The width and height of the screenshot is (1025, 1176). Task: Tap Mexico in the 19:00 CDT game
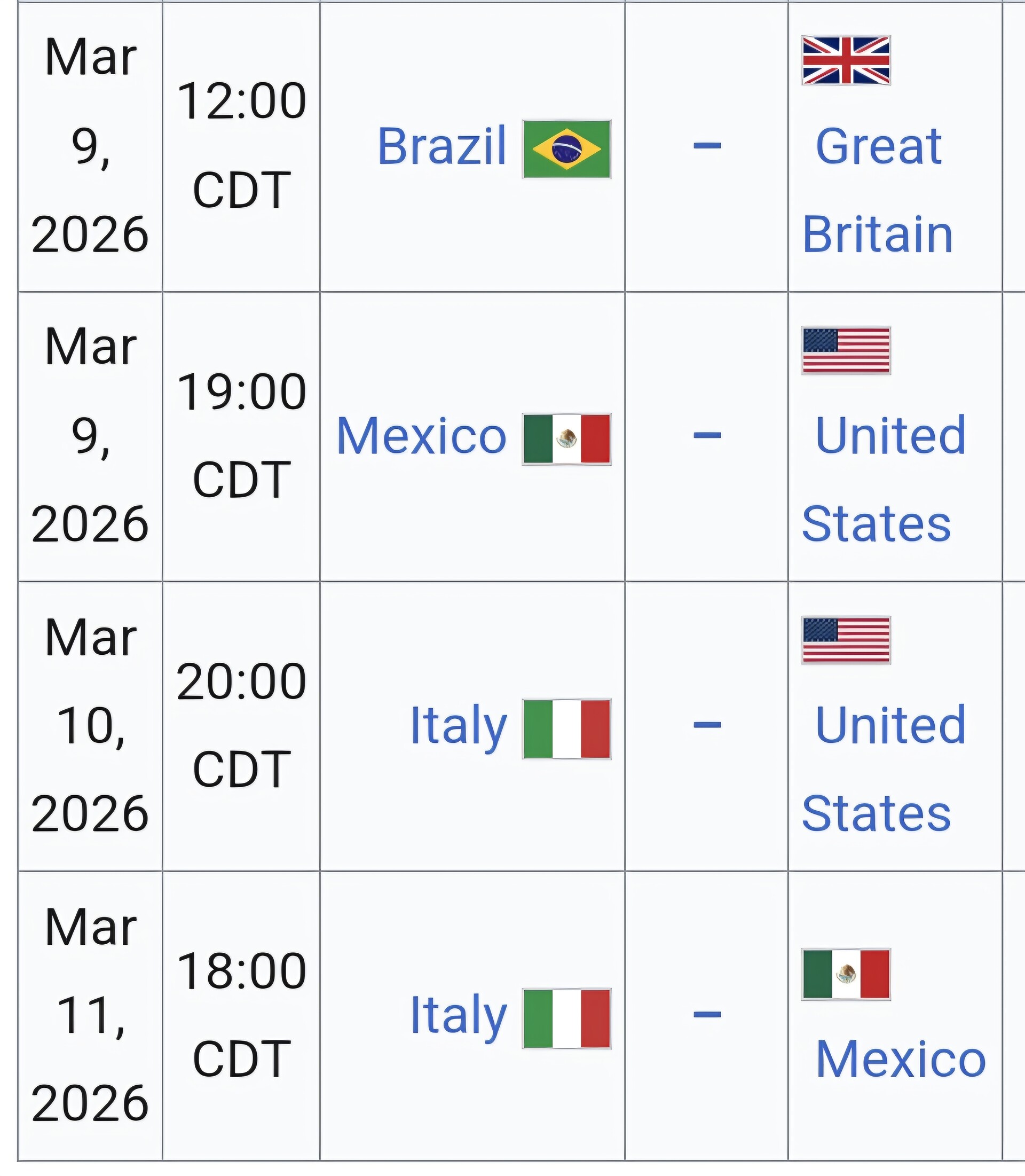pos(422,436)
